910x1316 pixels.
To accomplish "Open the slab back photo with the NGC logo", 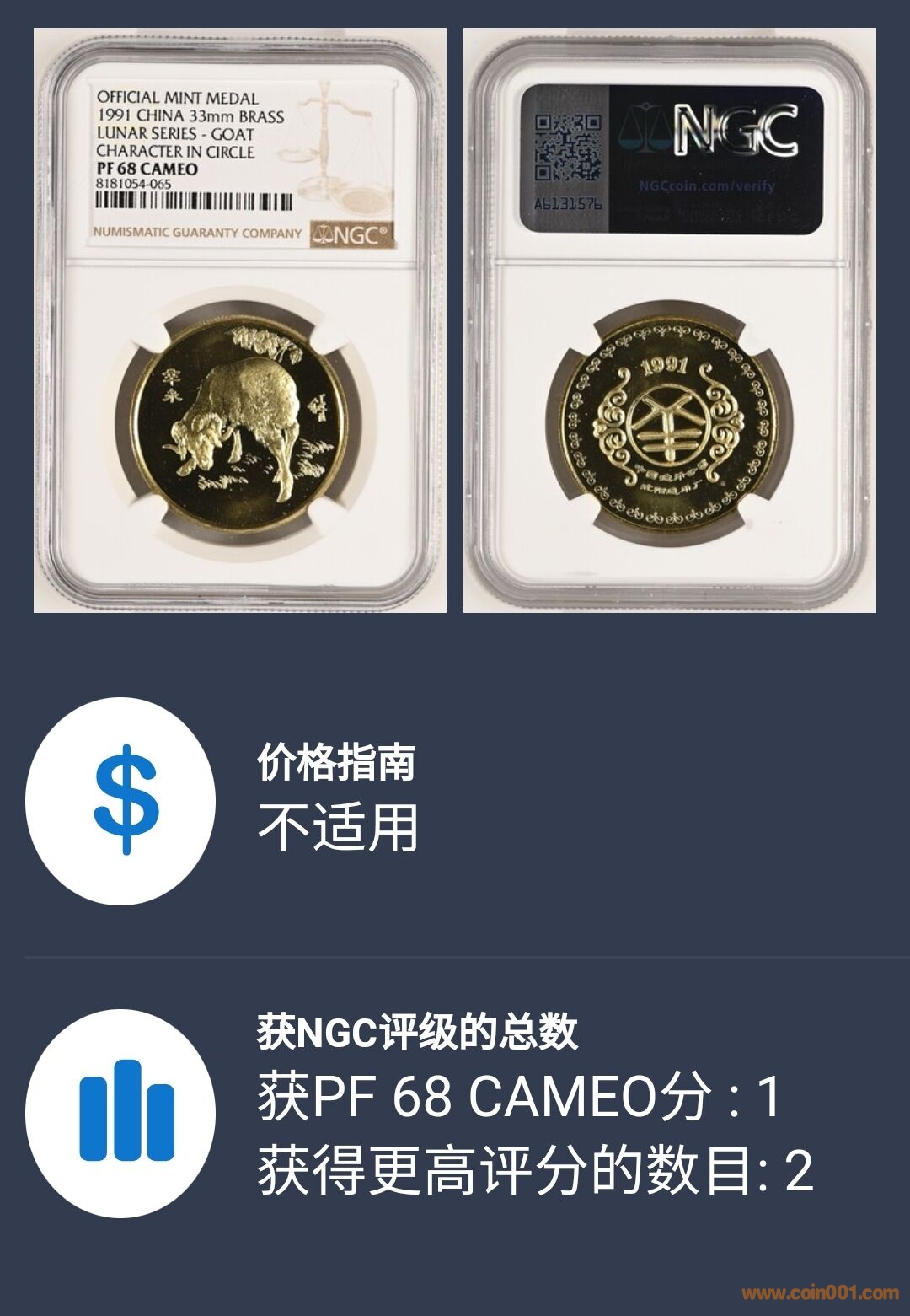I will click(670, 320).
